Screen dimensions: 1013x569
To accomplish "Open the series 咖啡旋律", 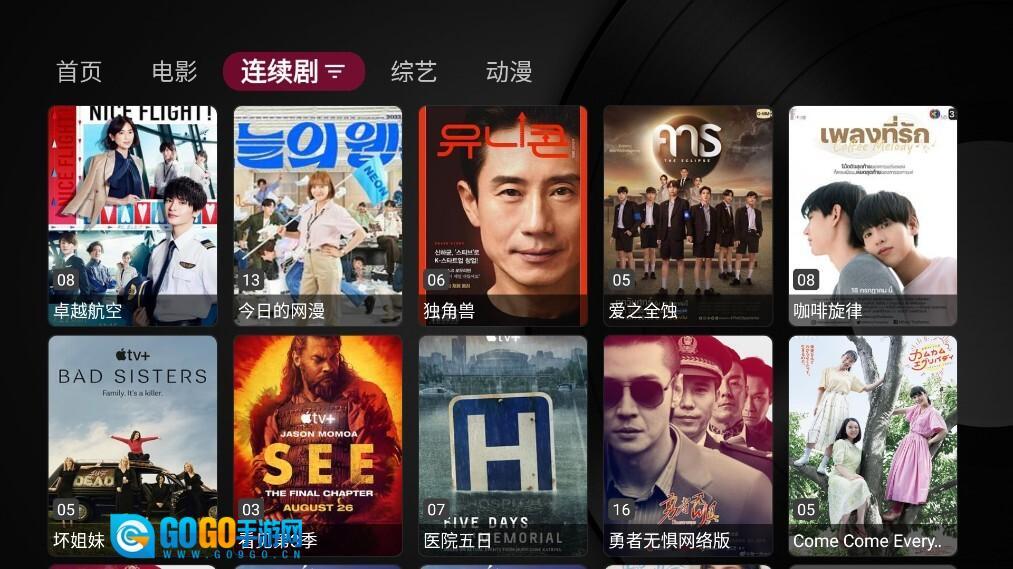I will pyautogui.click(x=873, y=215).
